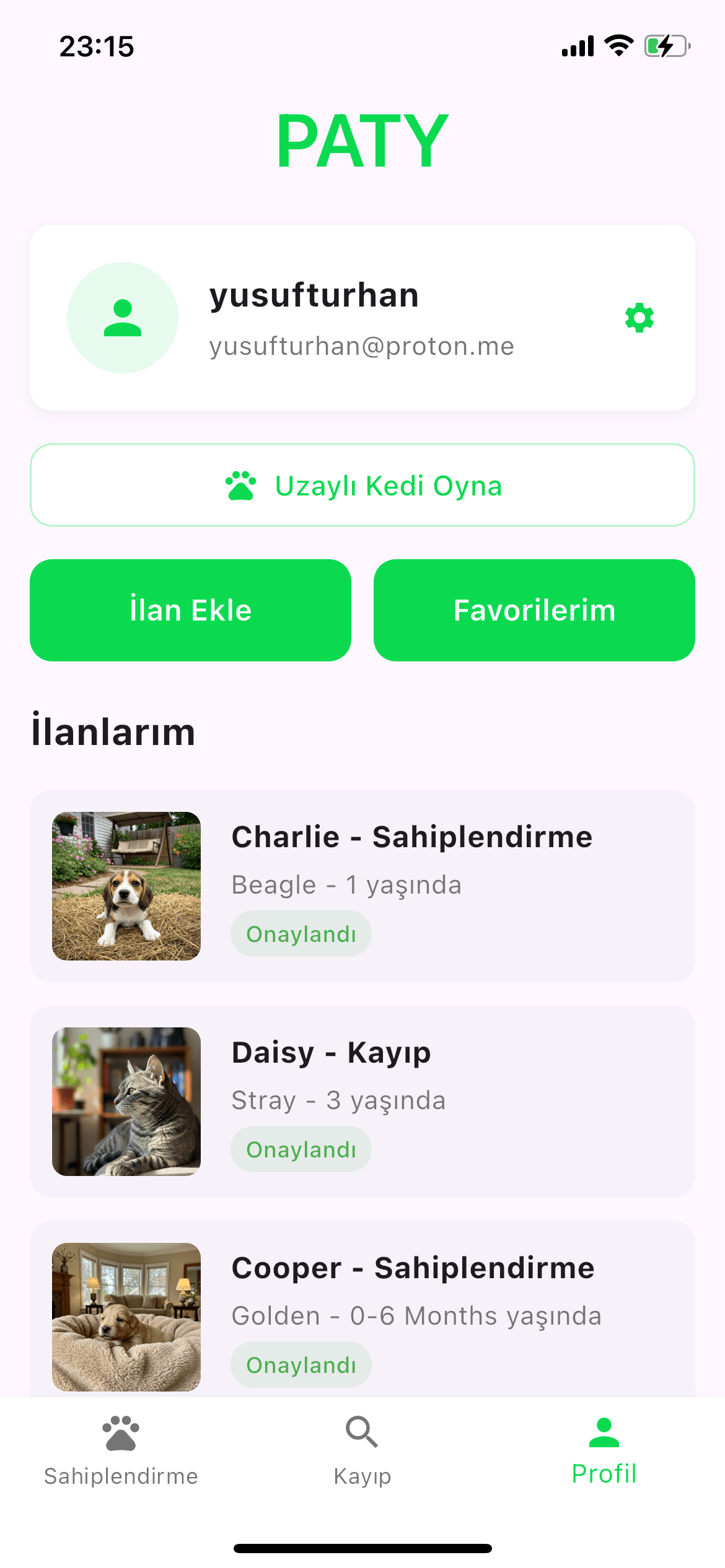This screenshot has height=1568, width=725.
Task: Tap the İlan Ekle button
Action: tap(190, 611)
